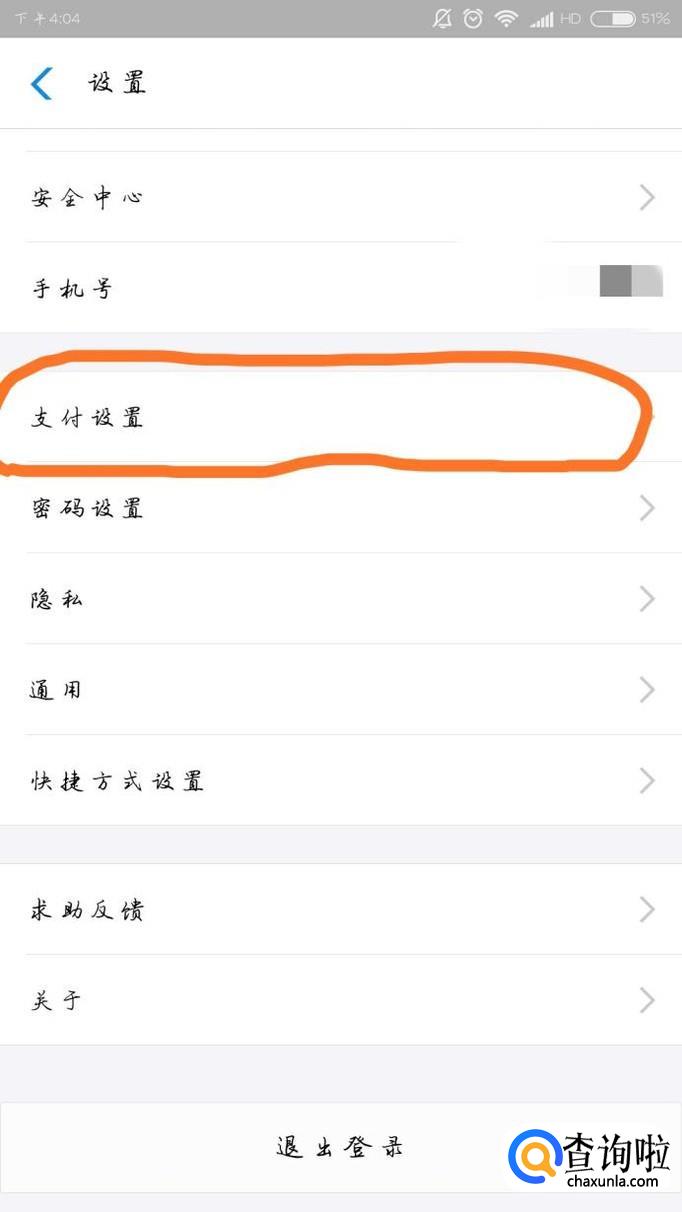Open 安全中心 settings
The height and width of the screenshot is (1212, 682).
(x=340, y=197)
